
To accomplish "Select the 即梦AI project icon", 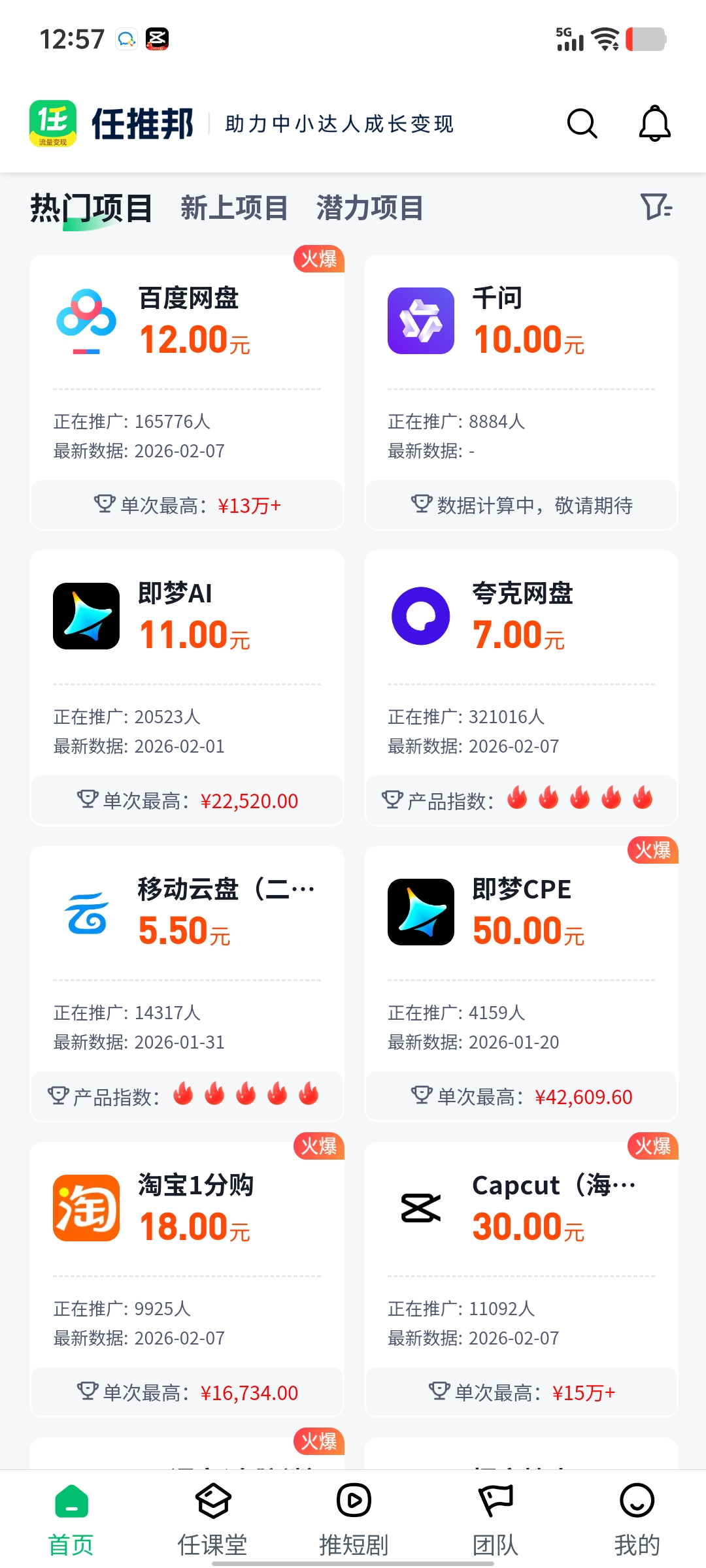I will tap(86, 615).
